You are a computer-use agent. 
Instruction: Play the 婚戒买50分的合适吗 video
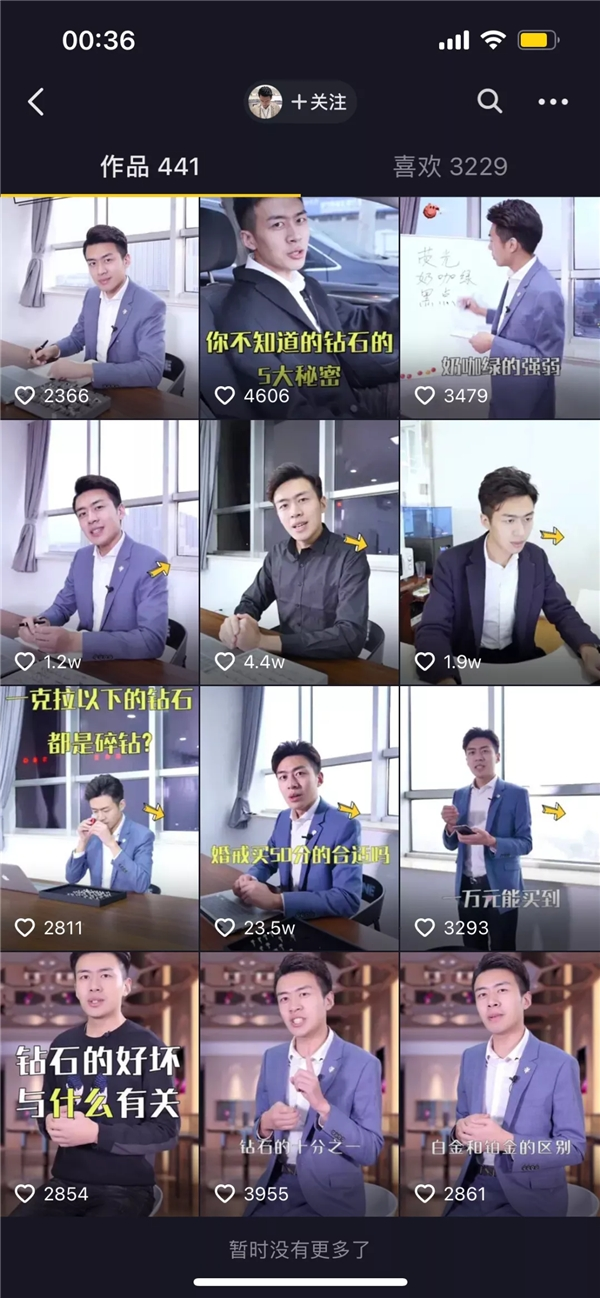pos(299,817)
